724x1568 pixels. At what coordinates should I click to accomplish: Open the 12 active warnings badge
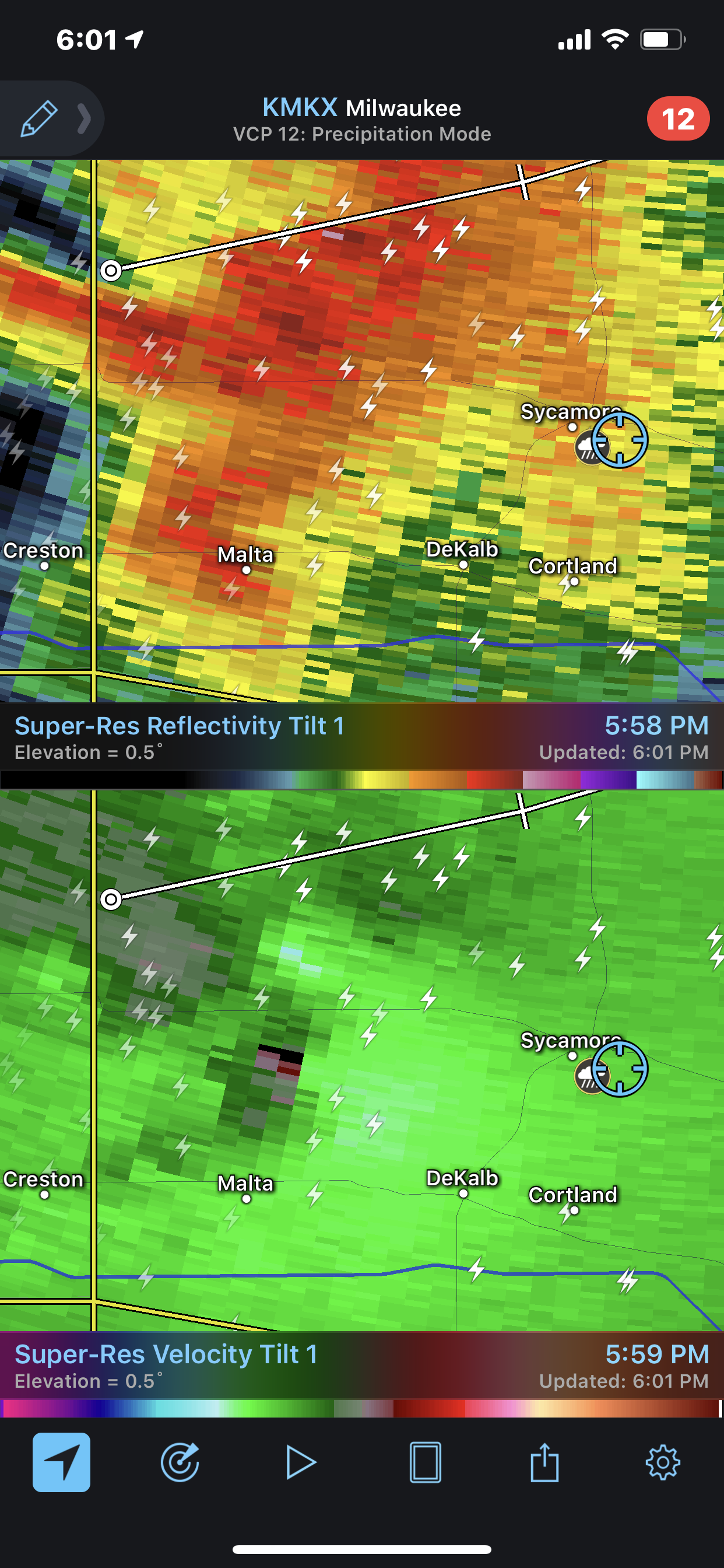tap(677, 118)
